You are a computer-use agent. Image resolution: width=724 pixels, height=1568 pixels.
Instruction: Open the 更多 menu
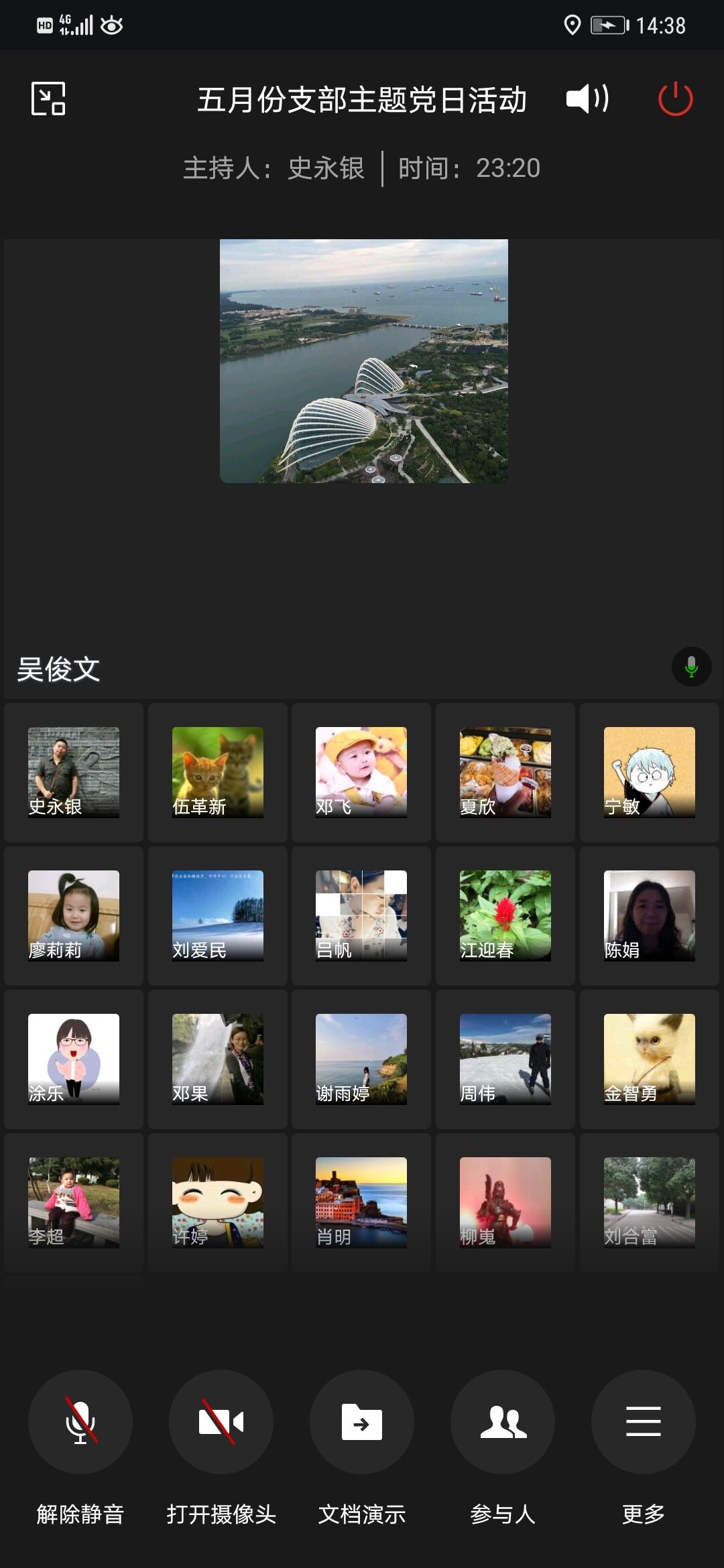644,1421
